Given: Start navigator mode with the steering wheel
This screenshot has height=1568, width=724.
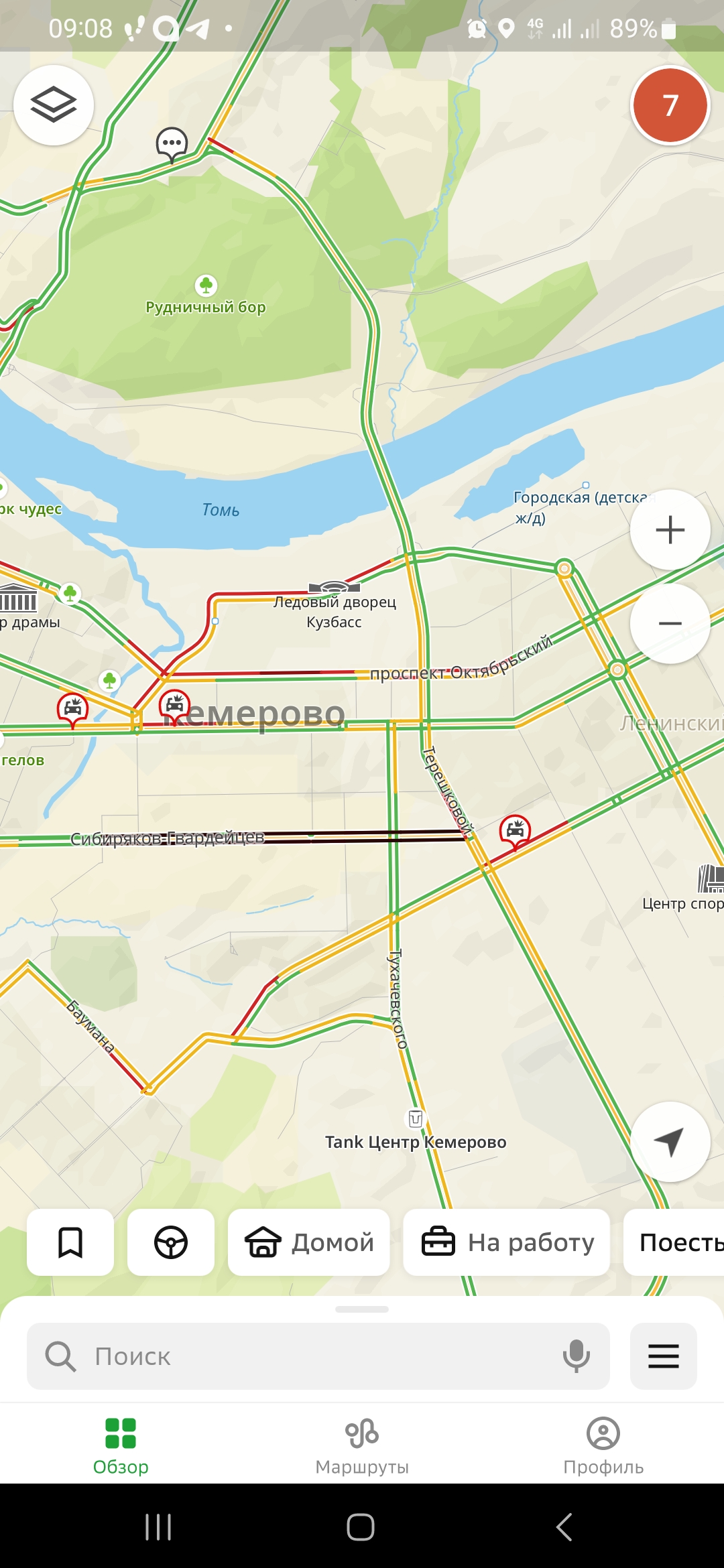Looking at the screenshot, I should [171, 1242].
